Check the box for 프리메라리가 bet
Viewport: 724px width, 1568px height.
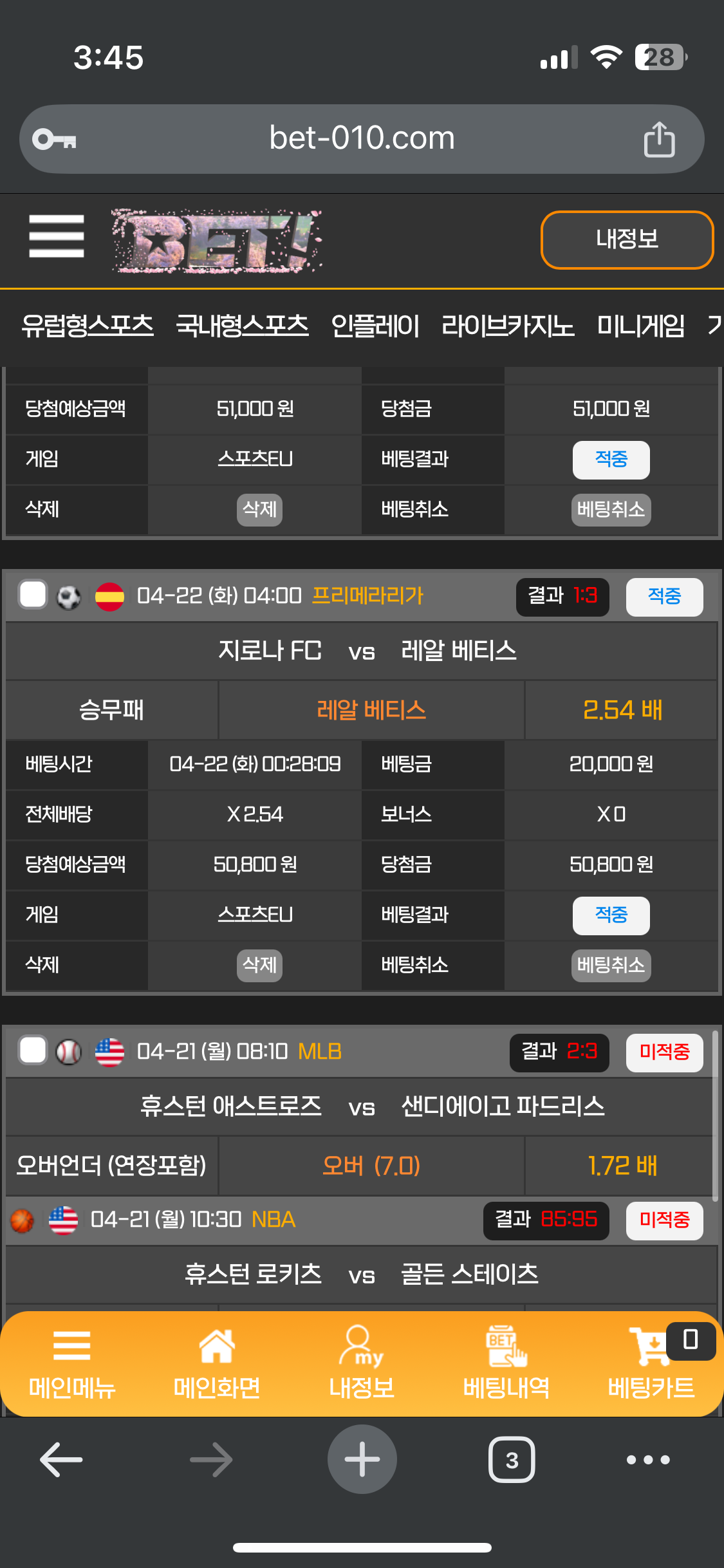point(33,595)
